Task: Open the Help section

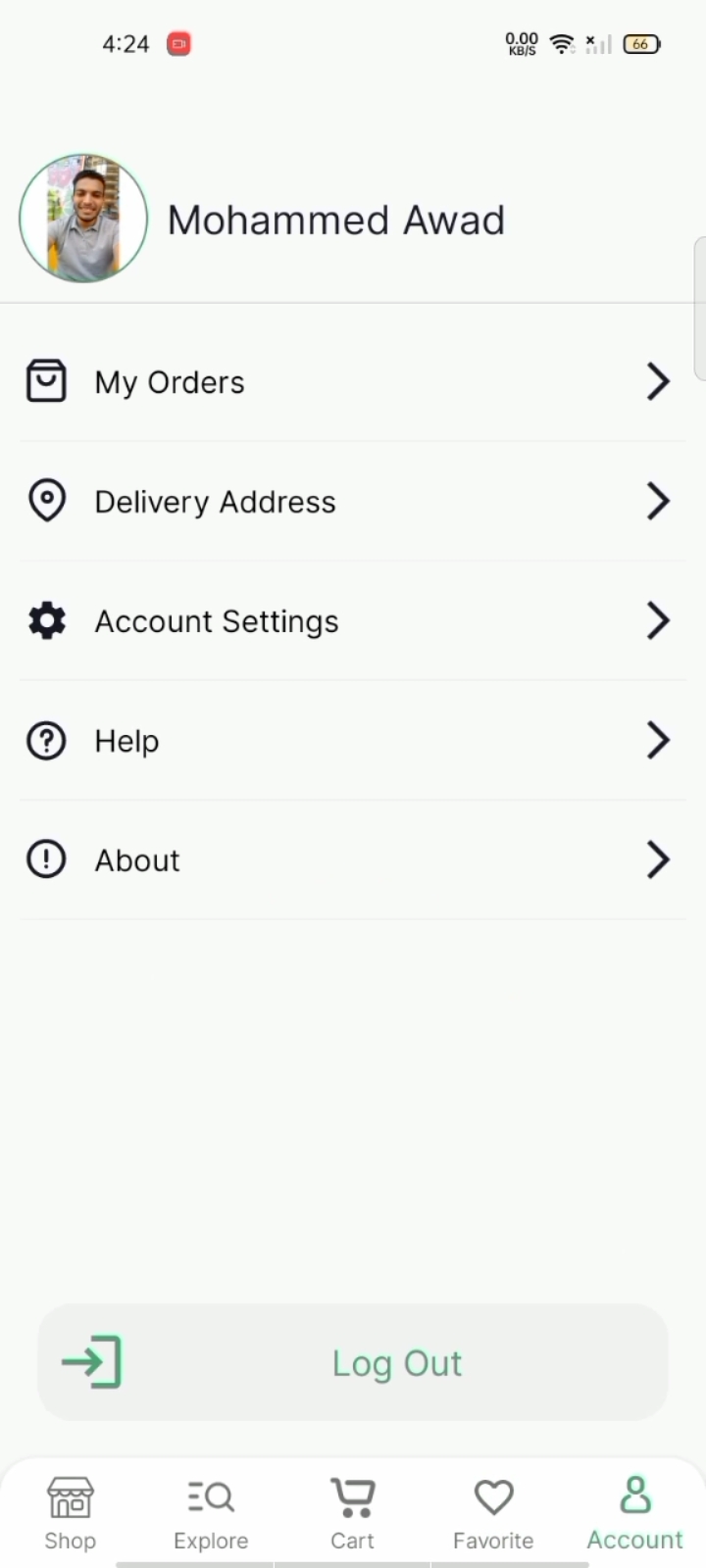Action: tap(353, 740)
